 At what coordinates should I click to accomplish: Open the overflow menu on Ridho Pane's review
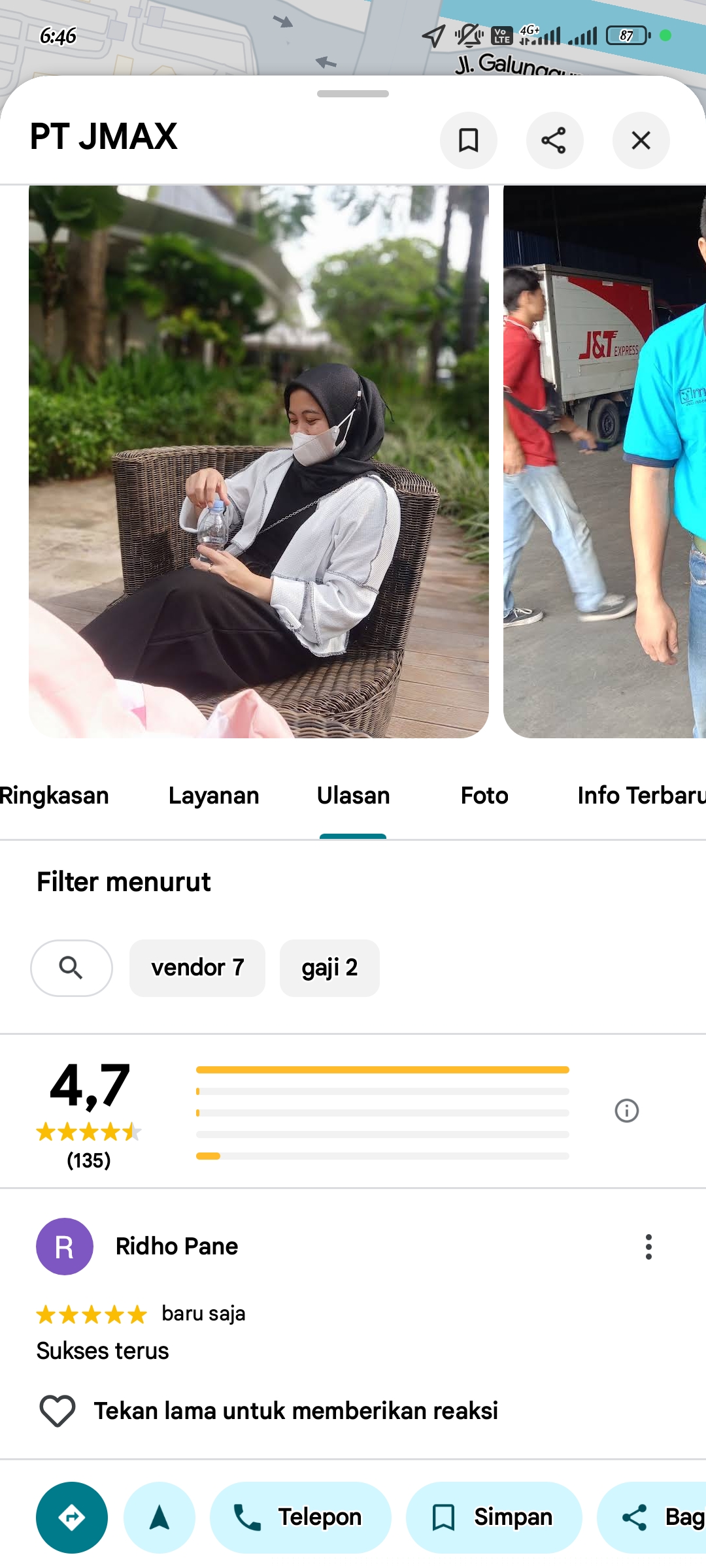648,1247
